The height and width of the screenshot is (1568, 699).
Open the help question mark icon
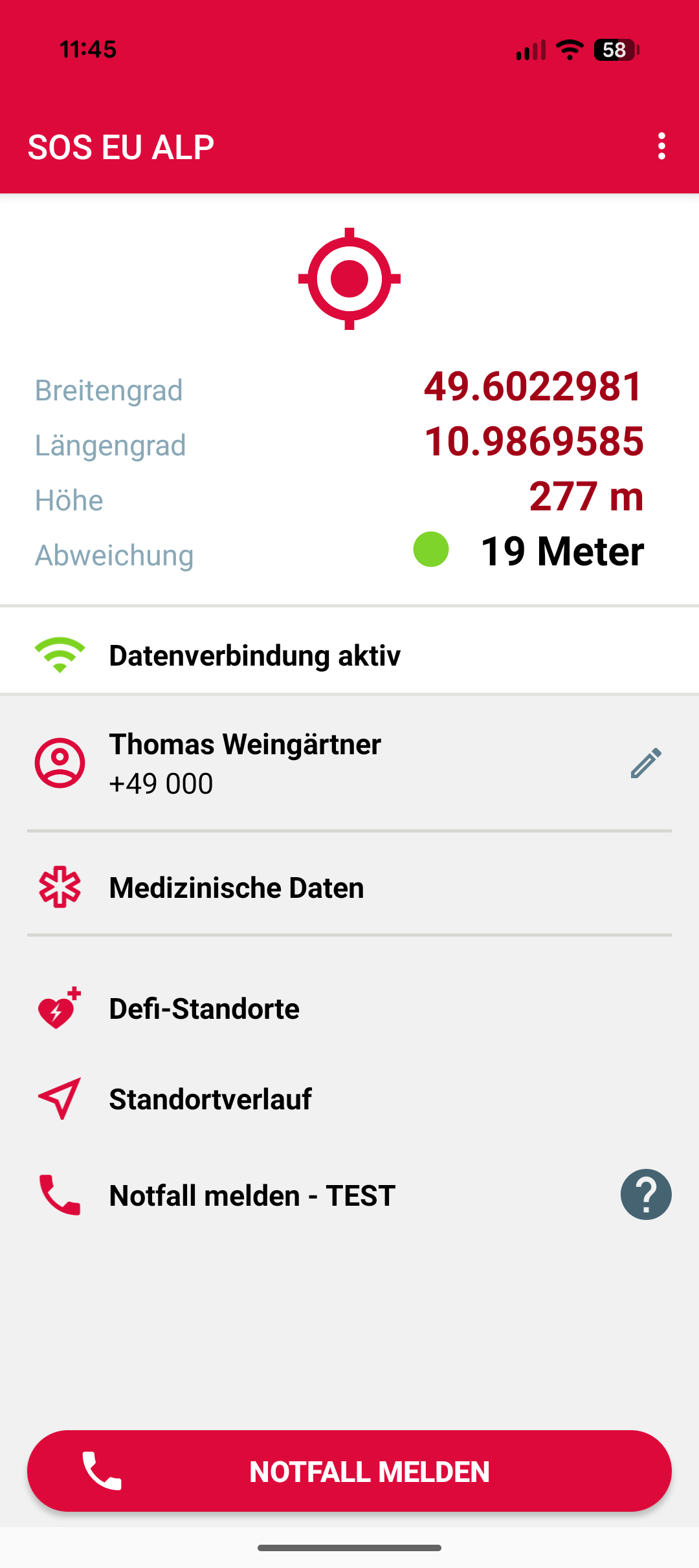pyautogui.click(x=646, y=1195)
